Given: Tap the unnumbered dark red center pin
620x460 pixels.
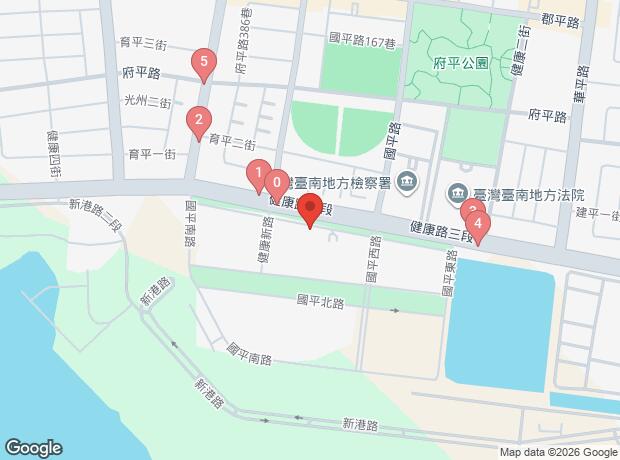Looking at the screenshot, I should [x=309, y=213].
